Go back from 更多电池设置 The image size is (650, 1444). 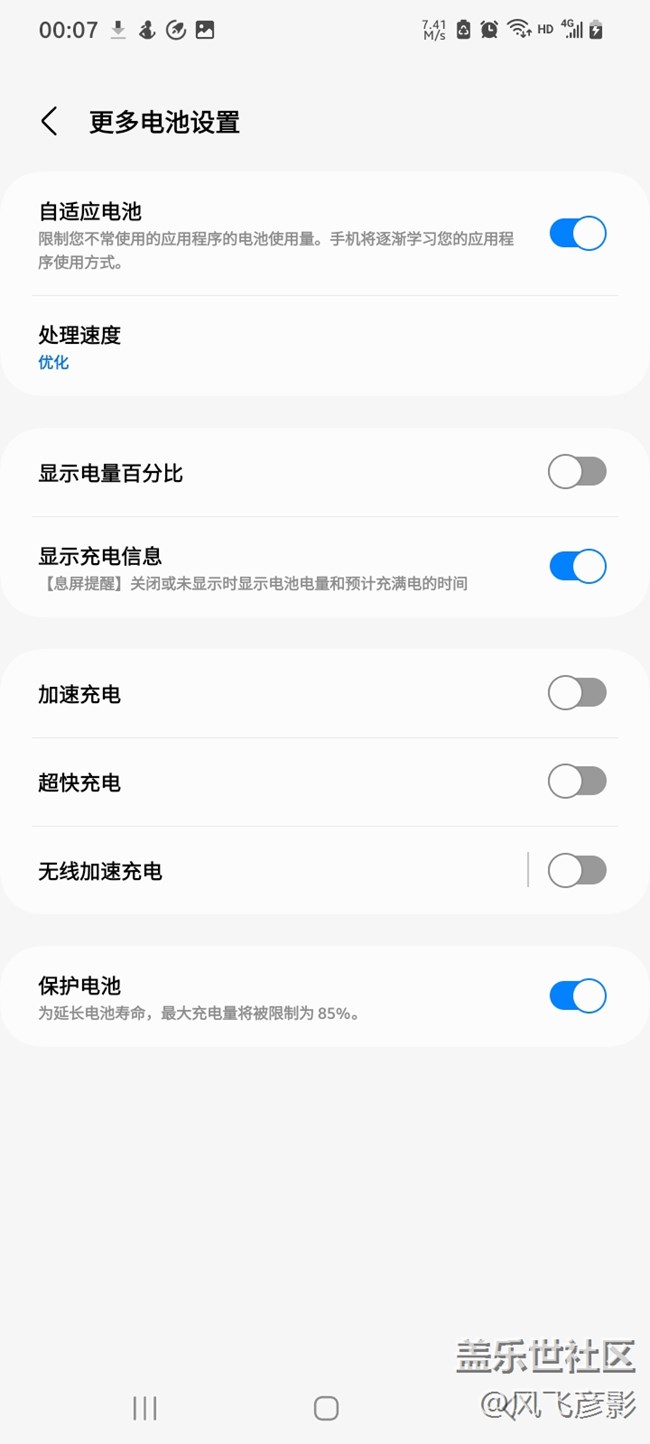[49, 122]
